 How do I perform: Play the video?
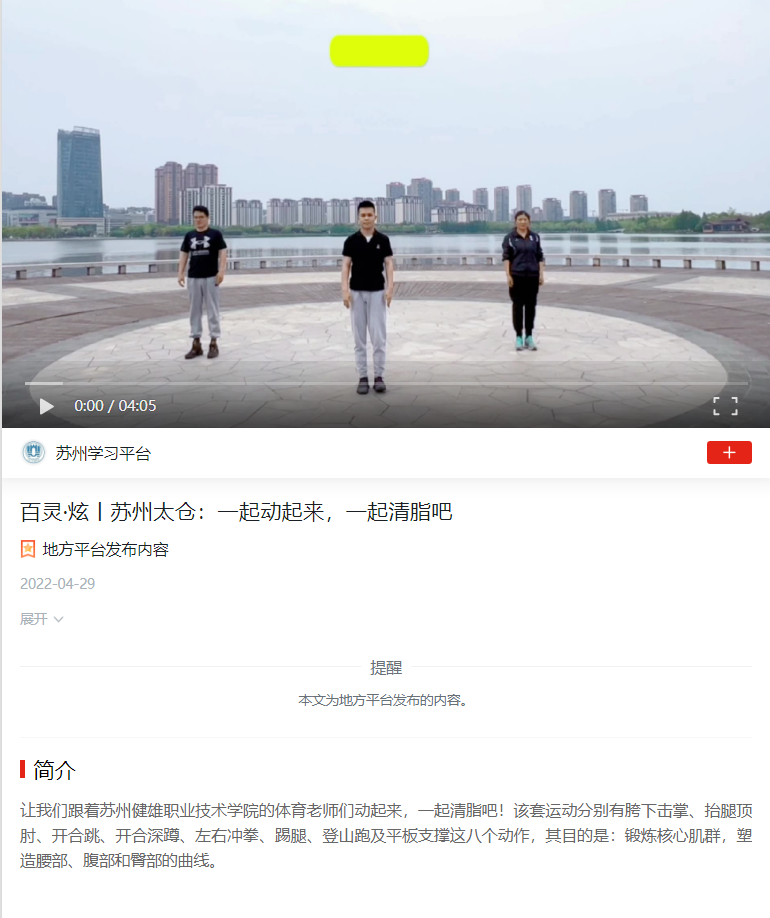click(x=46, y=406)
